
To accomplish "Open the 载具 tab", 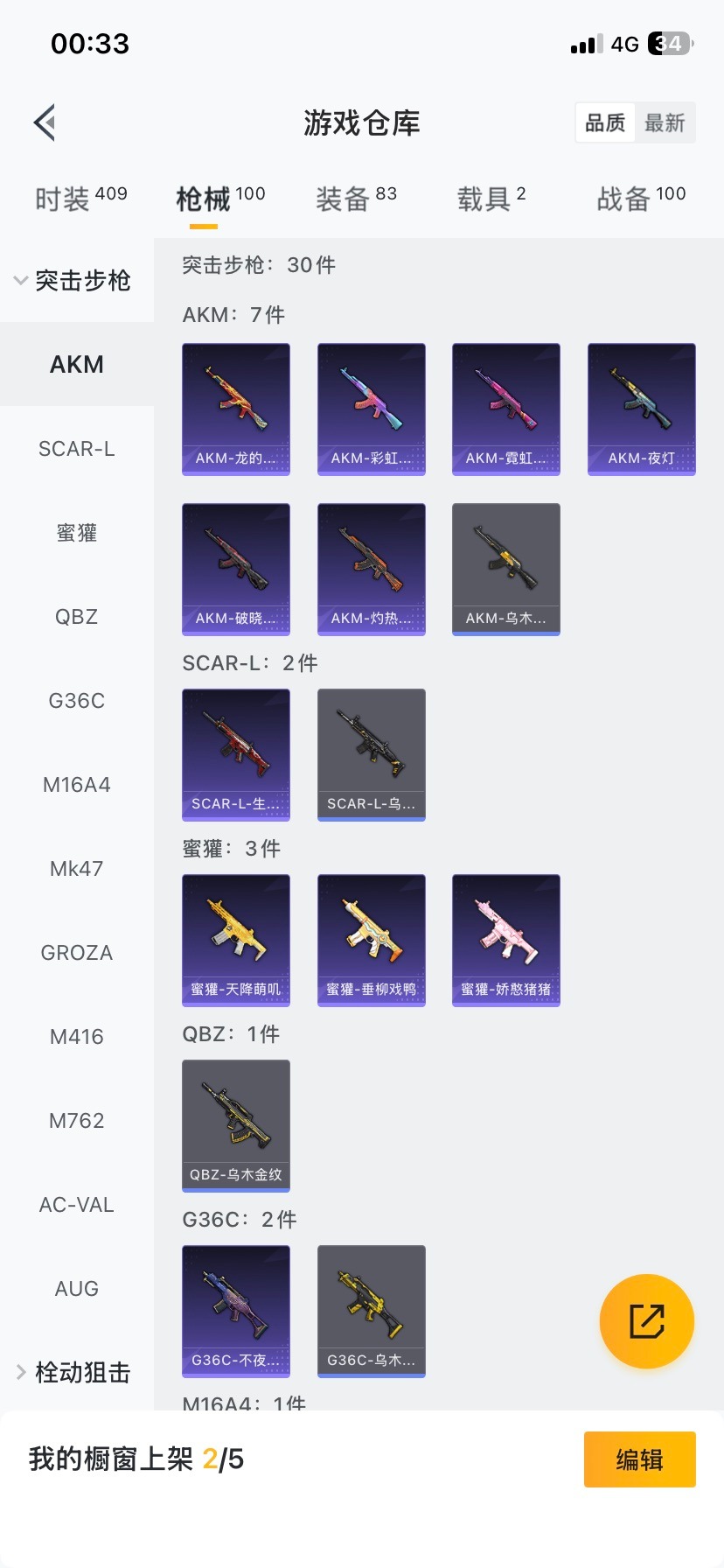I will coord(491,199).
